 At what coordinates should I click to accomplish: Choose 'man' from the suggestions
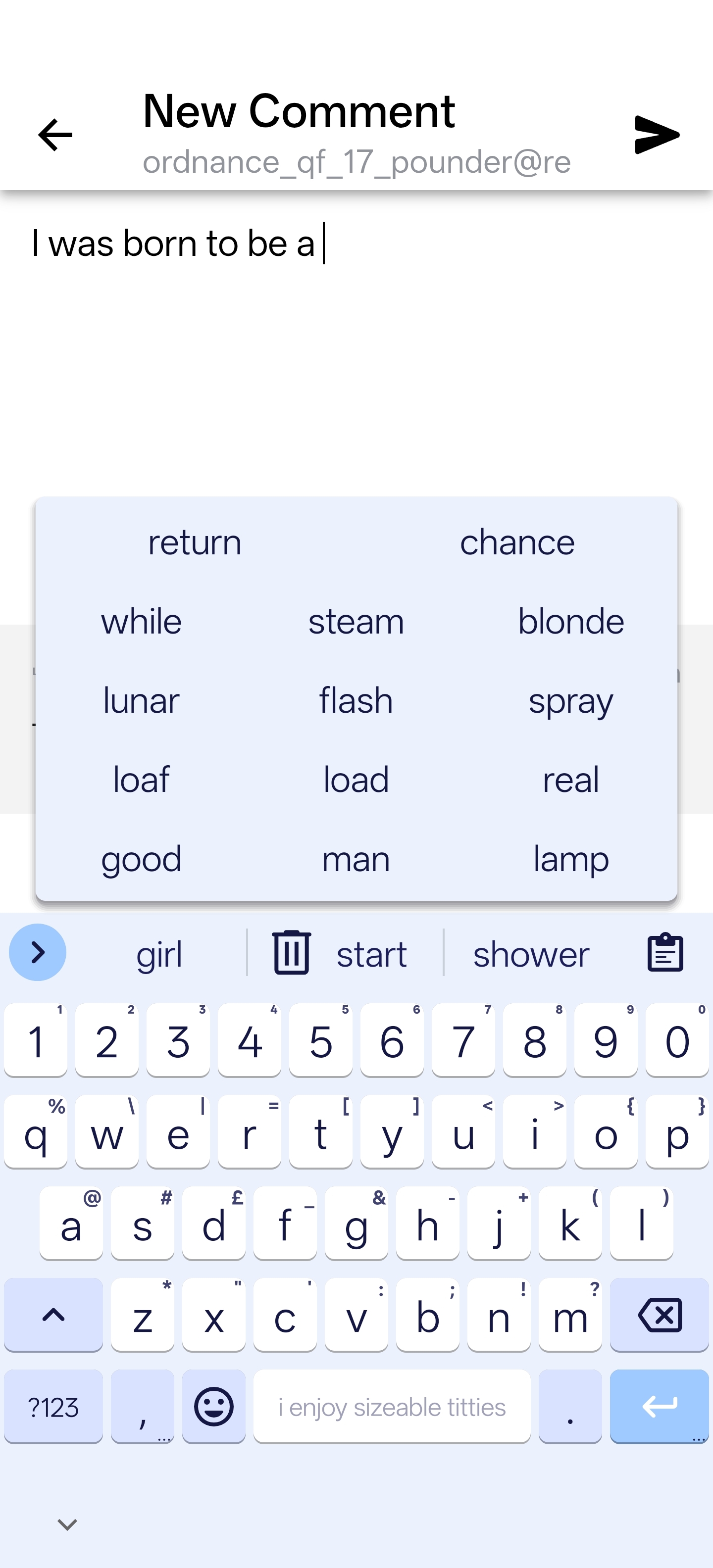pos(356,859)
